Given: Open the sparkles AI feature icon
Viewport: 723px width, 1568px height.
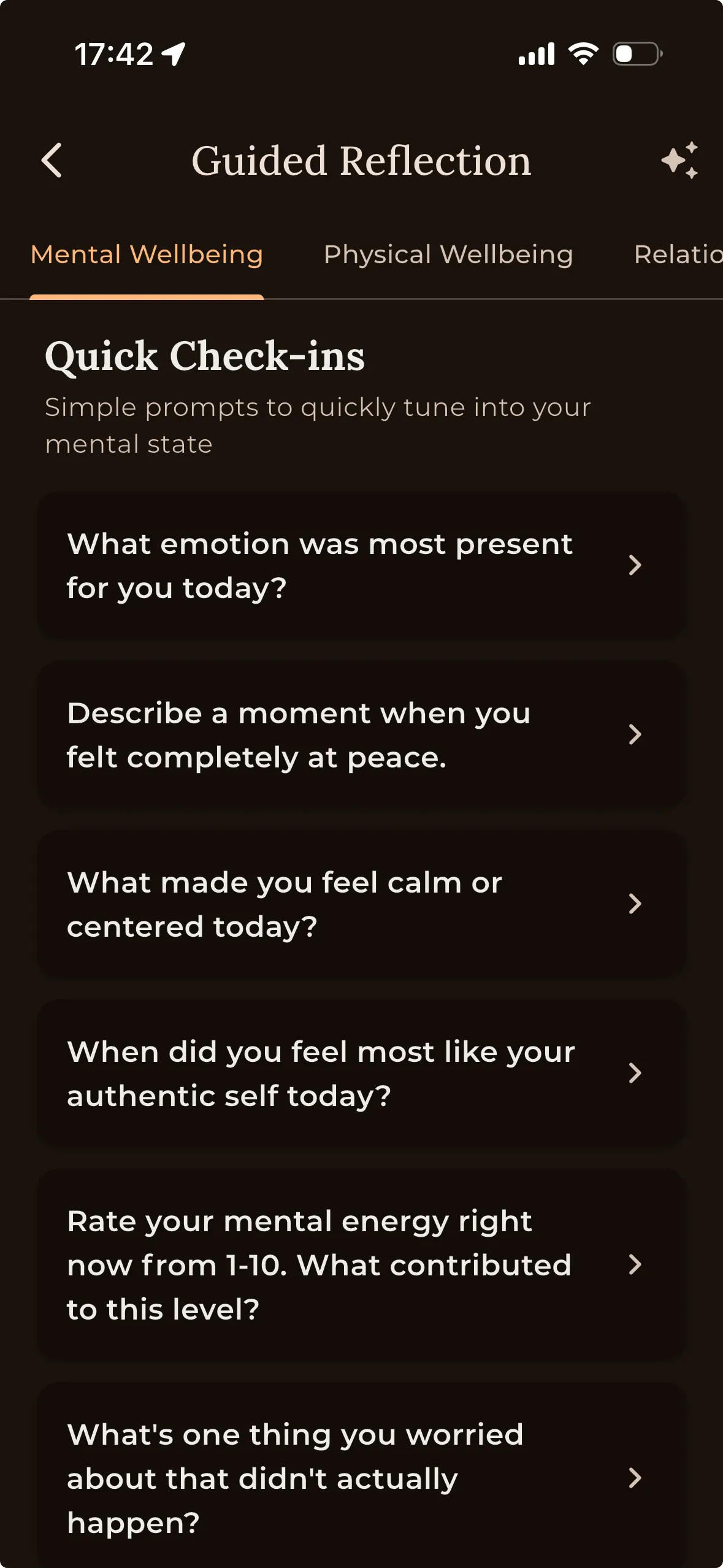Looking at the screenshot, I should [679, 161].
